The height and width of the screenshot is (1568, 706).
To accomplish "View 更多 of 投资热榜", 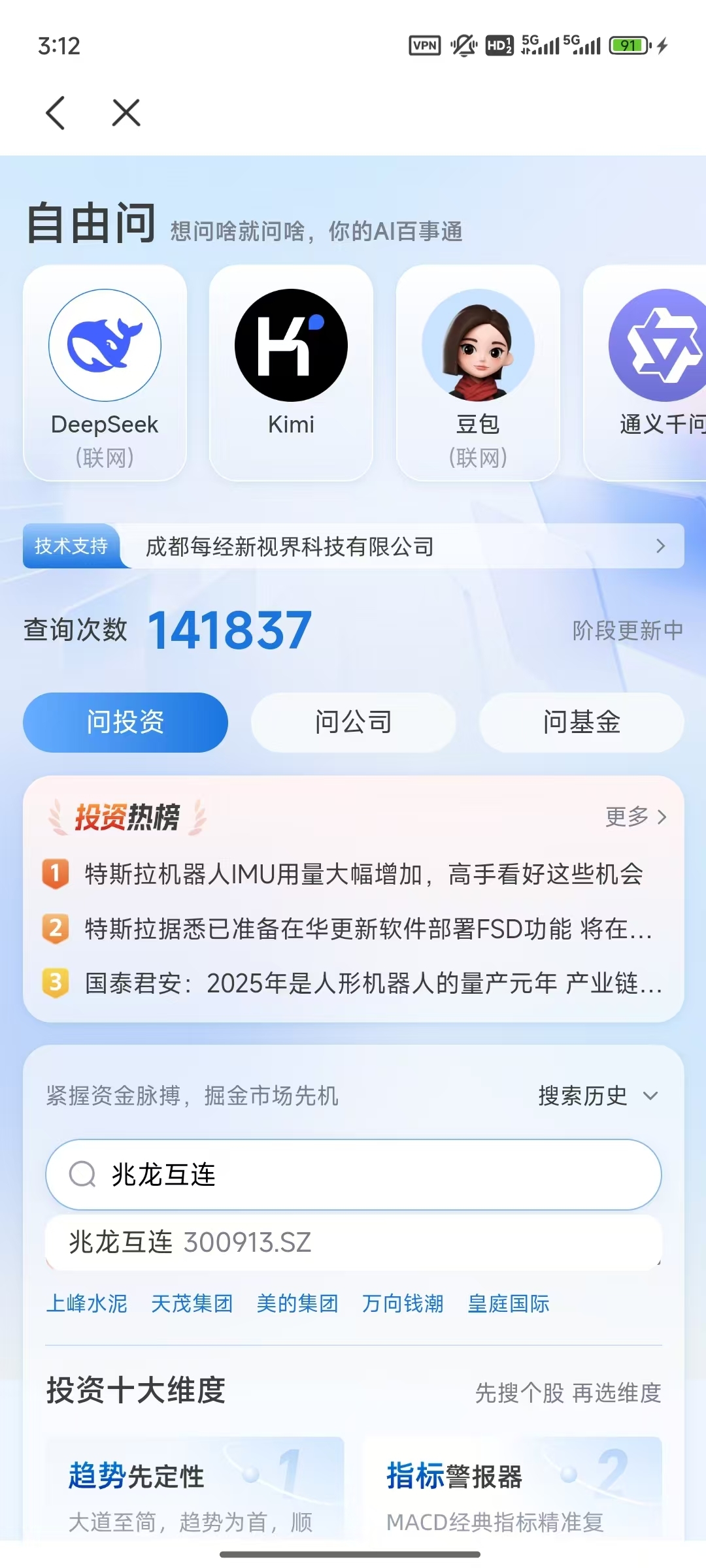I will click(x=635, y=817).
